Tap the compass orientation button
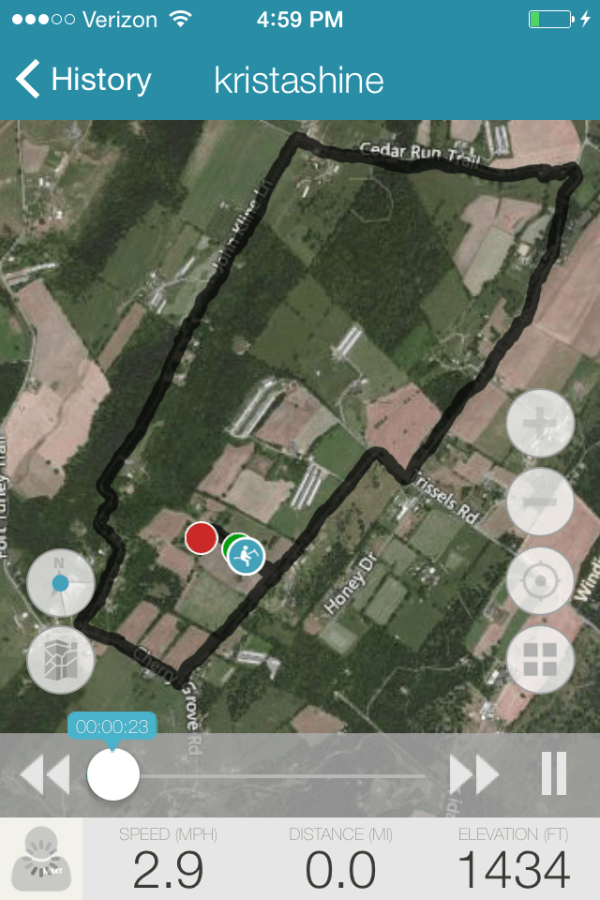 click(60, 582)
